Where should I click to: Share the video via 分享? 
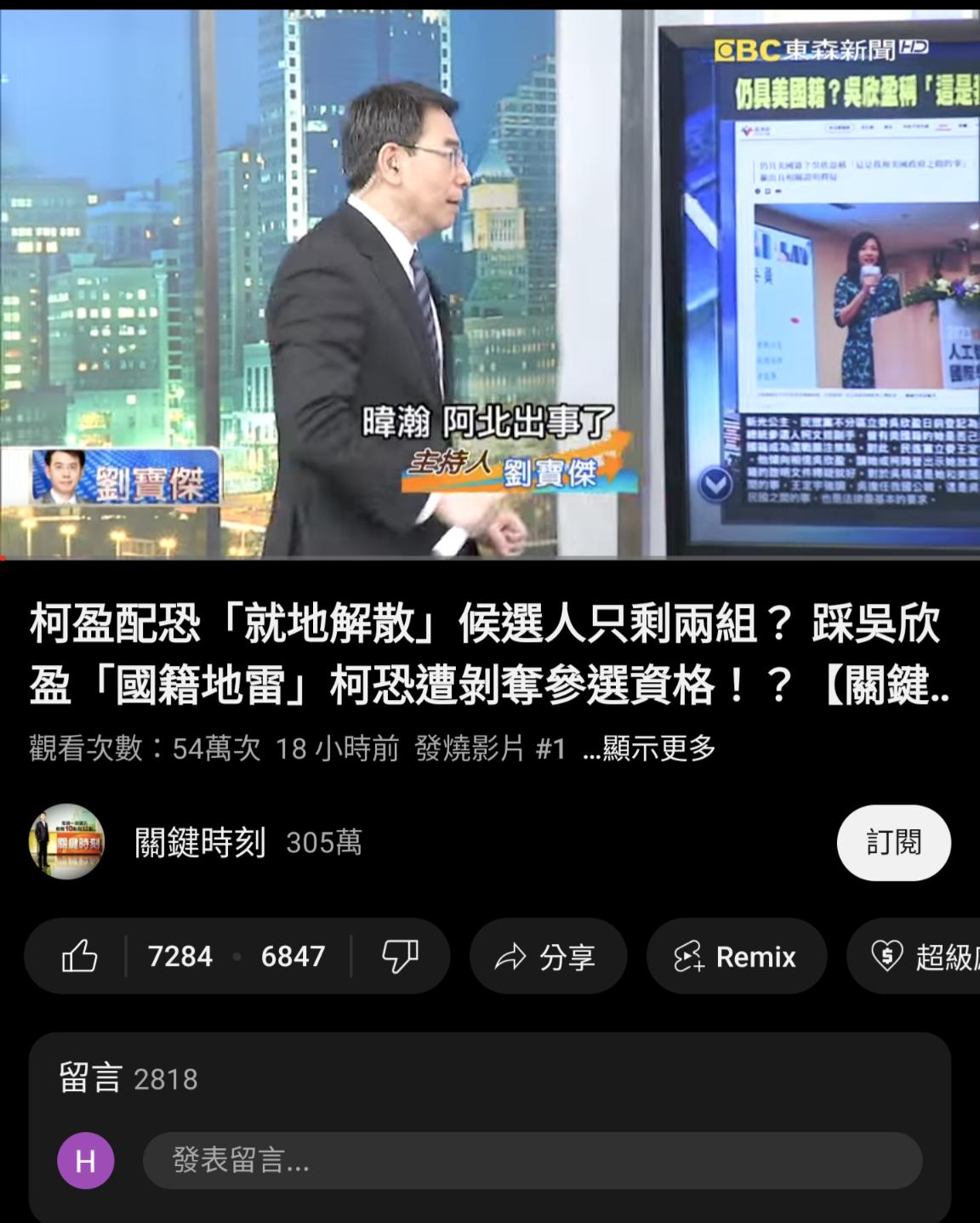click(x=549, y=957)
